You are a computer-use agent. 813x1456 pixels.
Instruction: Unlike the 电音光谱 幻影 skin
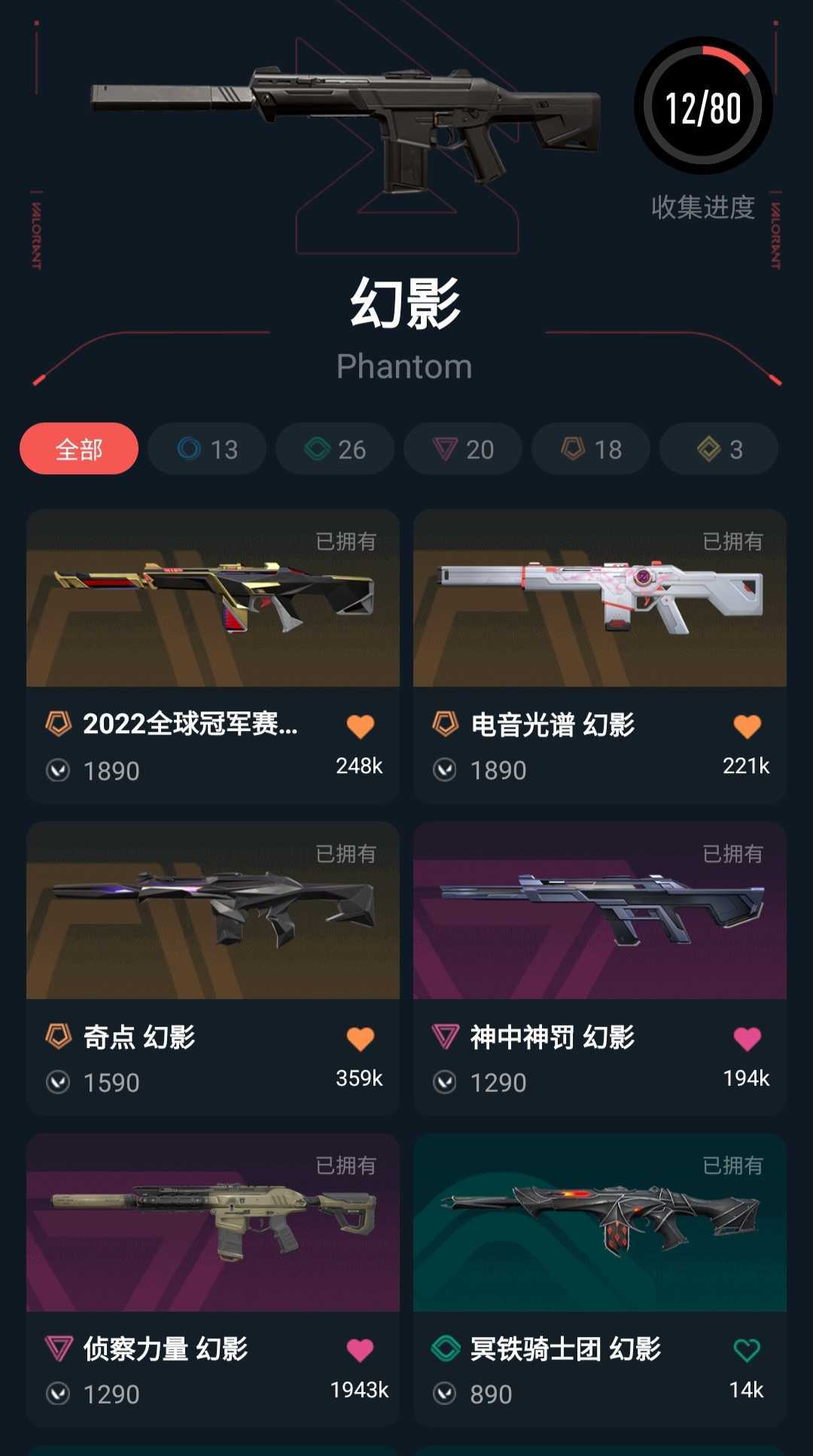[747, 726]
